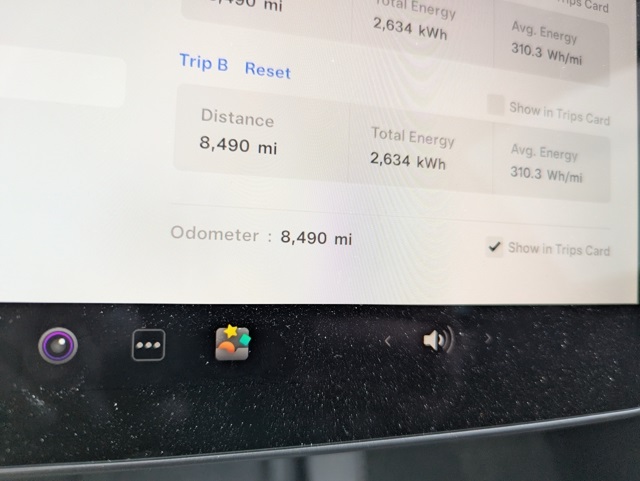Image resolution: width=640 pixels, height=481 pixels.
Task: Lower volume with the left arrow
Action: [388, 341]
